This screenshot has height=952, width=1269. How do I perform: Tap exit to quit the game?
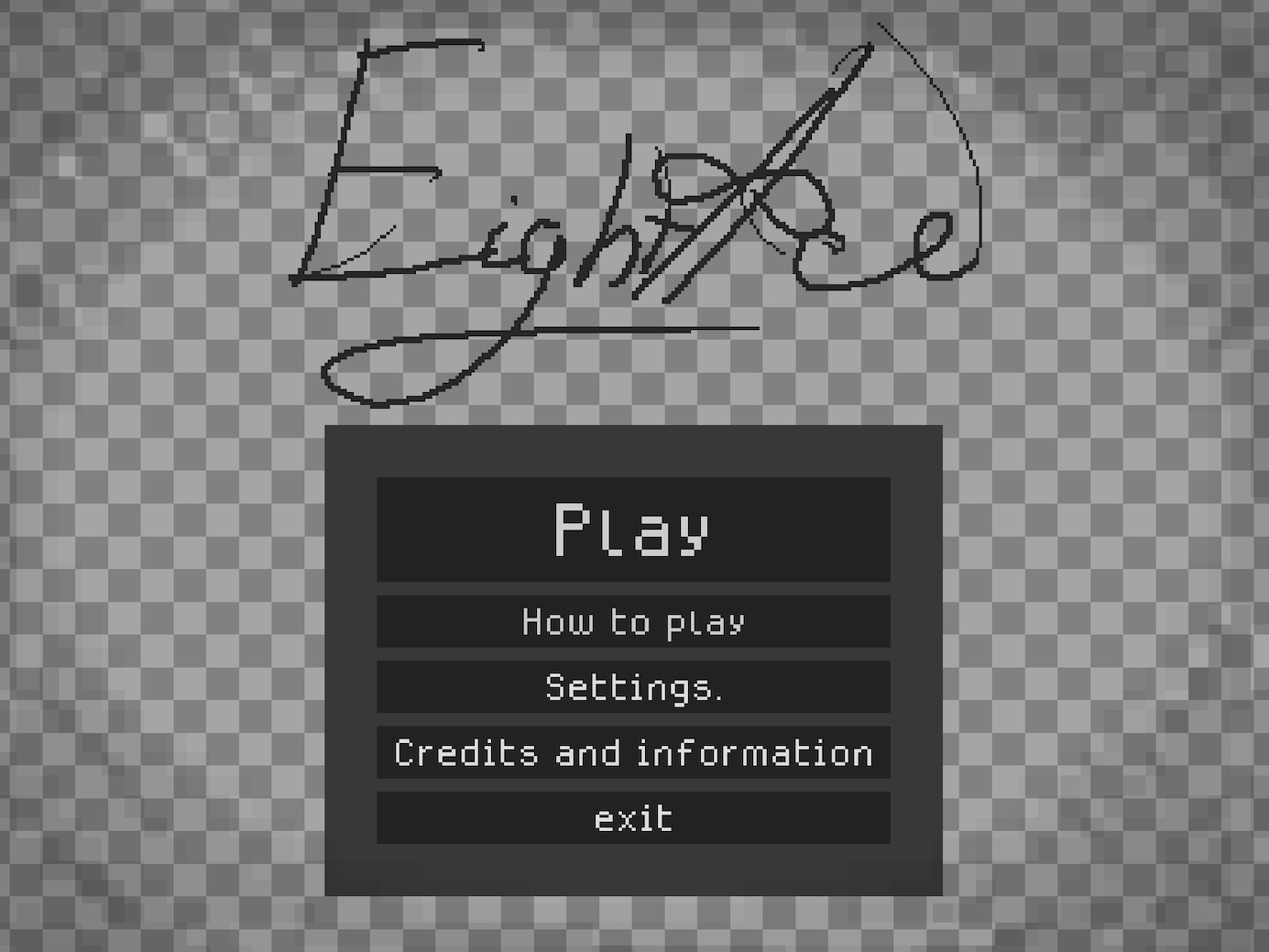pos(633,818)
